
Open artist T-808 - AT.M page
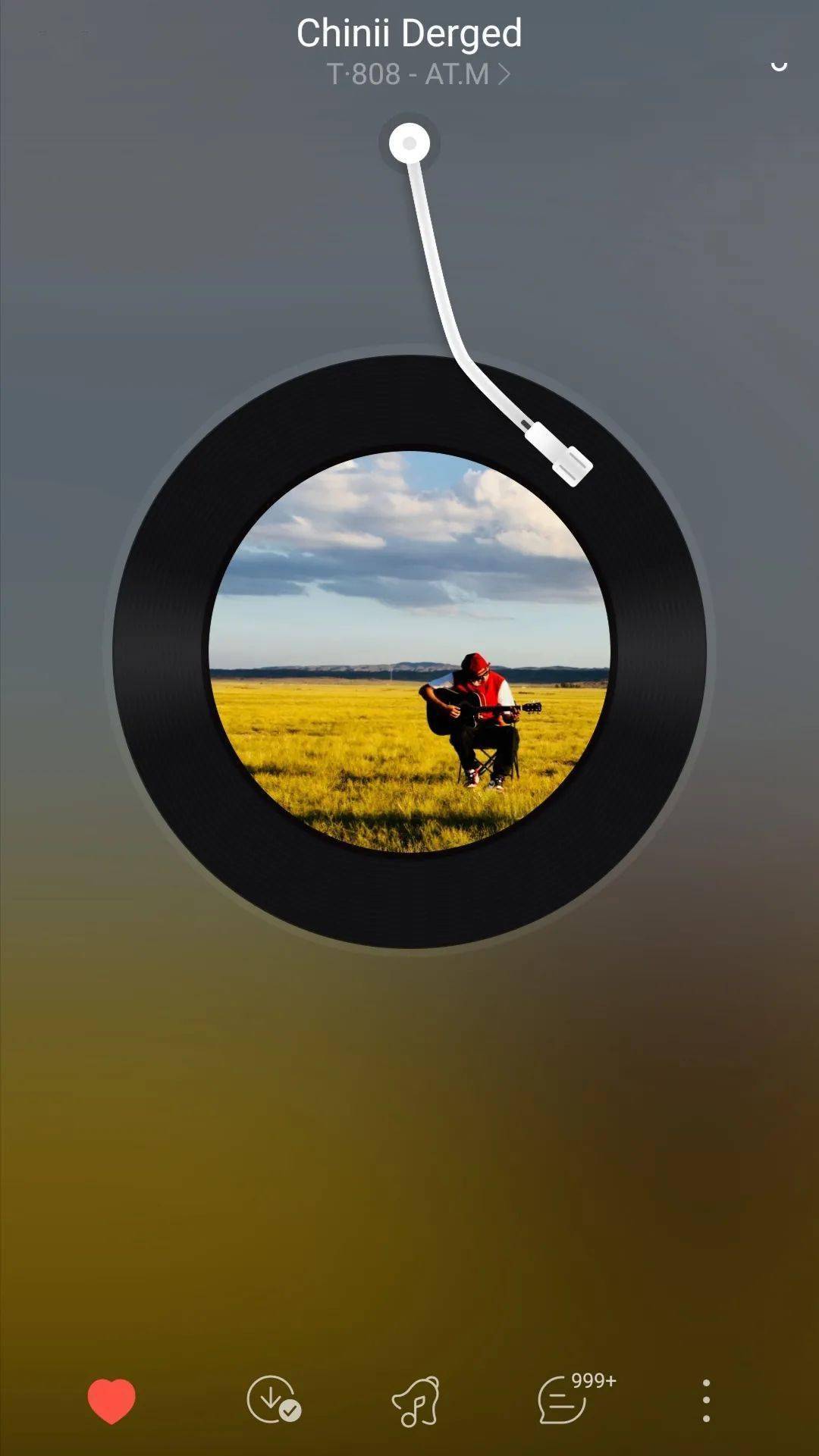[416, 74]
